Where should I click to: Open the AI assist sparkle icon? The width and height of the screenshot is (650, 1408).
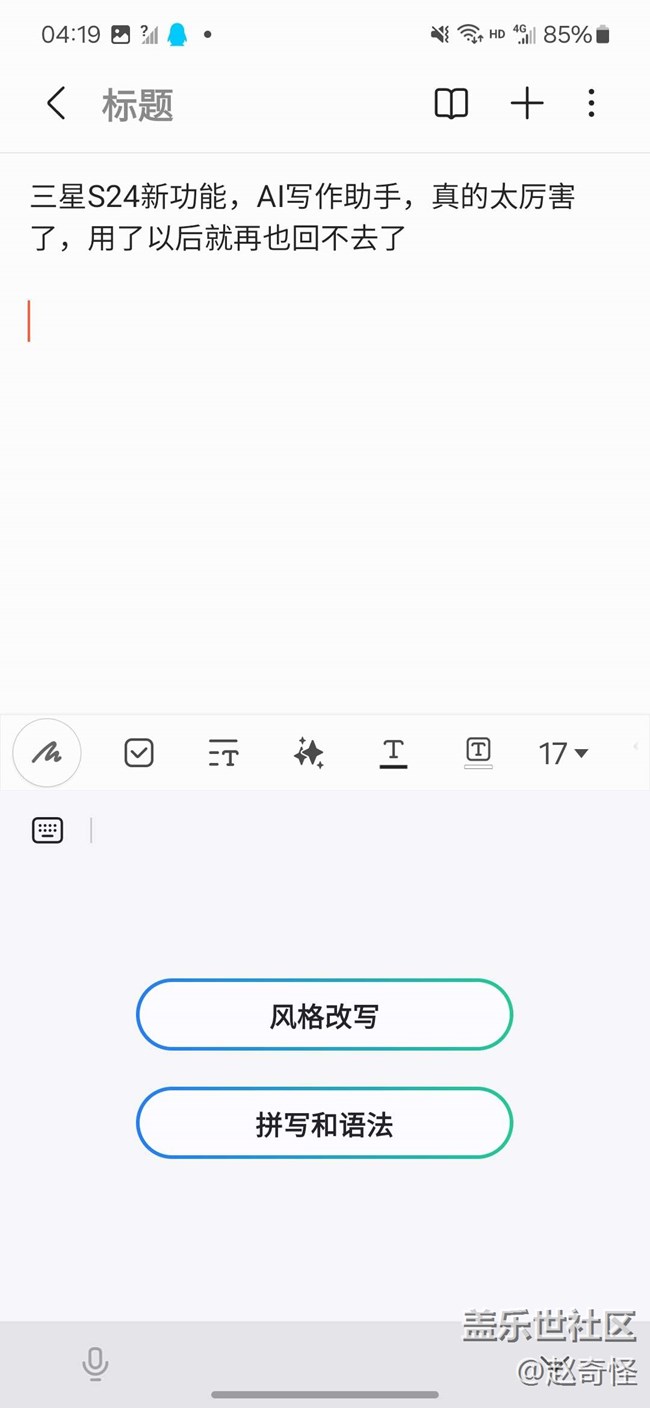(309, 753)
